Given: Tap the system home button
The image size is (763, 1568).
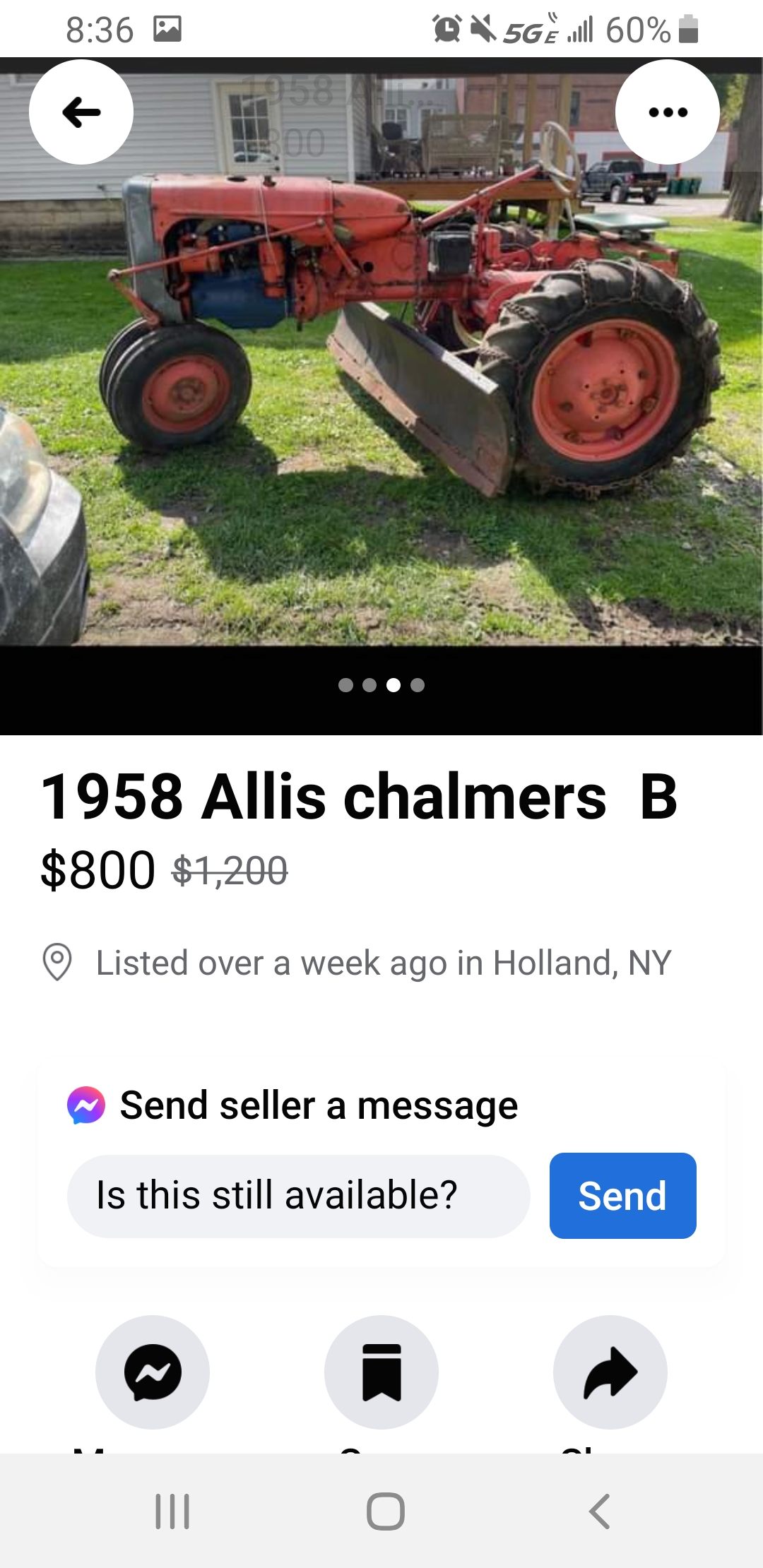Looking at the screenshot, I should tap(385, 1511).
